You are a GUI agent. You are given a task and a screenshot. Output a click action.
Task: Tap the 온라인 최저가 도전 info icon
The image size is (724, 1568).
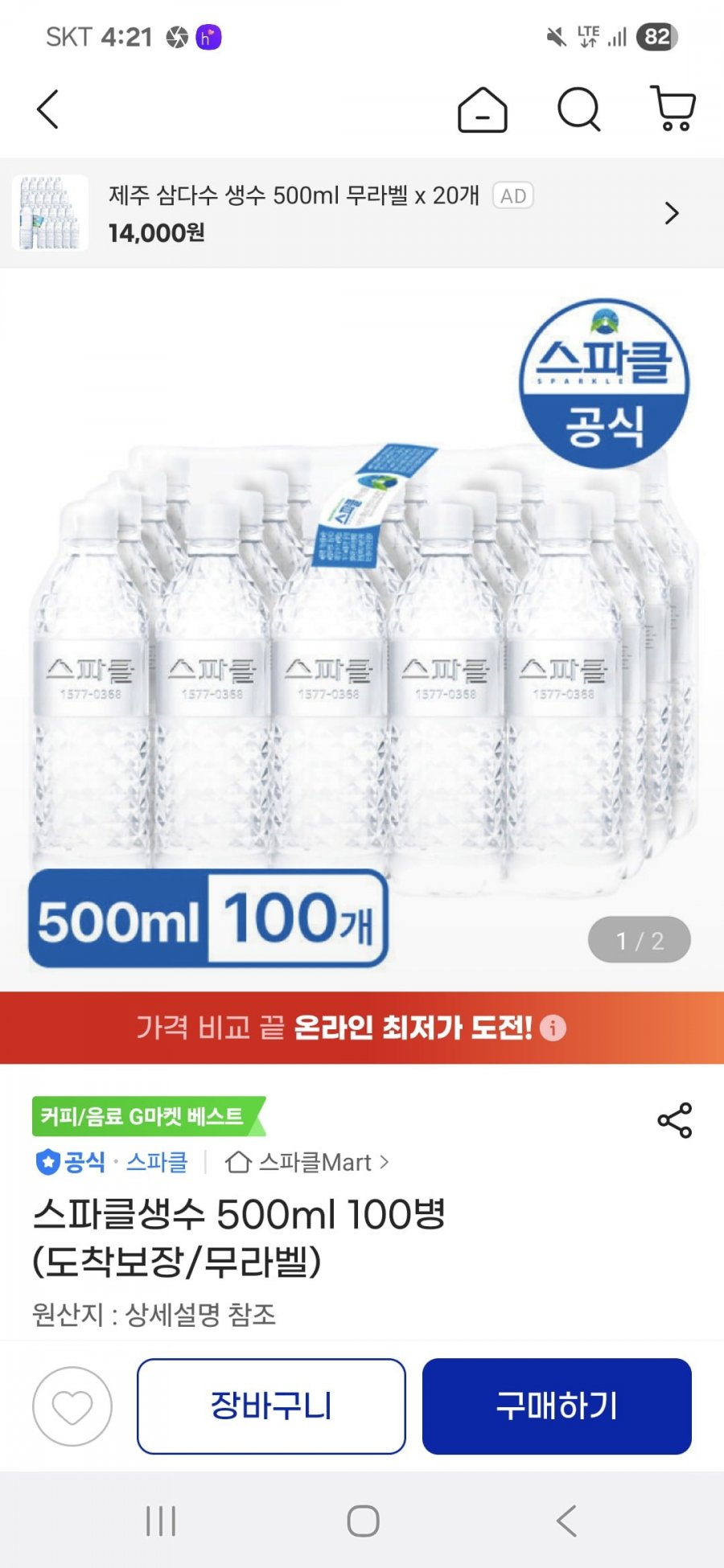pyautogui.click(x=553, y=1028)
